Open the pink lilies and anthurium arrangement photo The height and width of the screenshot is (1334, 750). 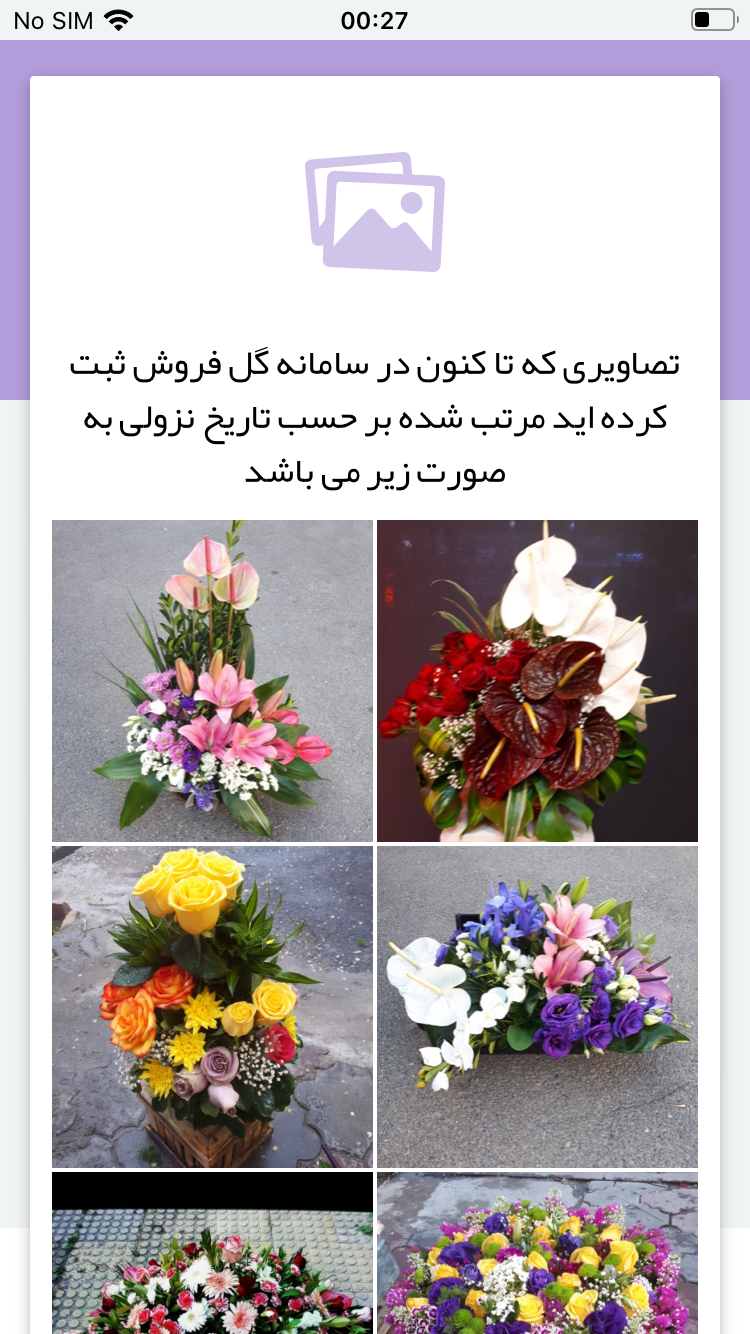pos(212,680)
